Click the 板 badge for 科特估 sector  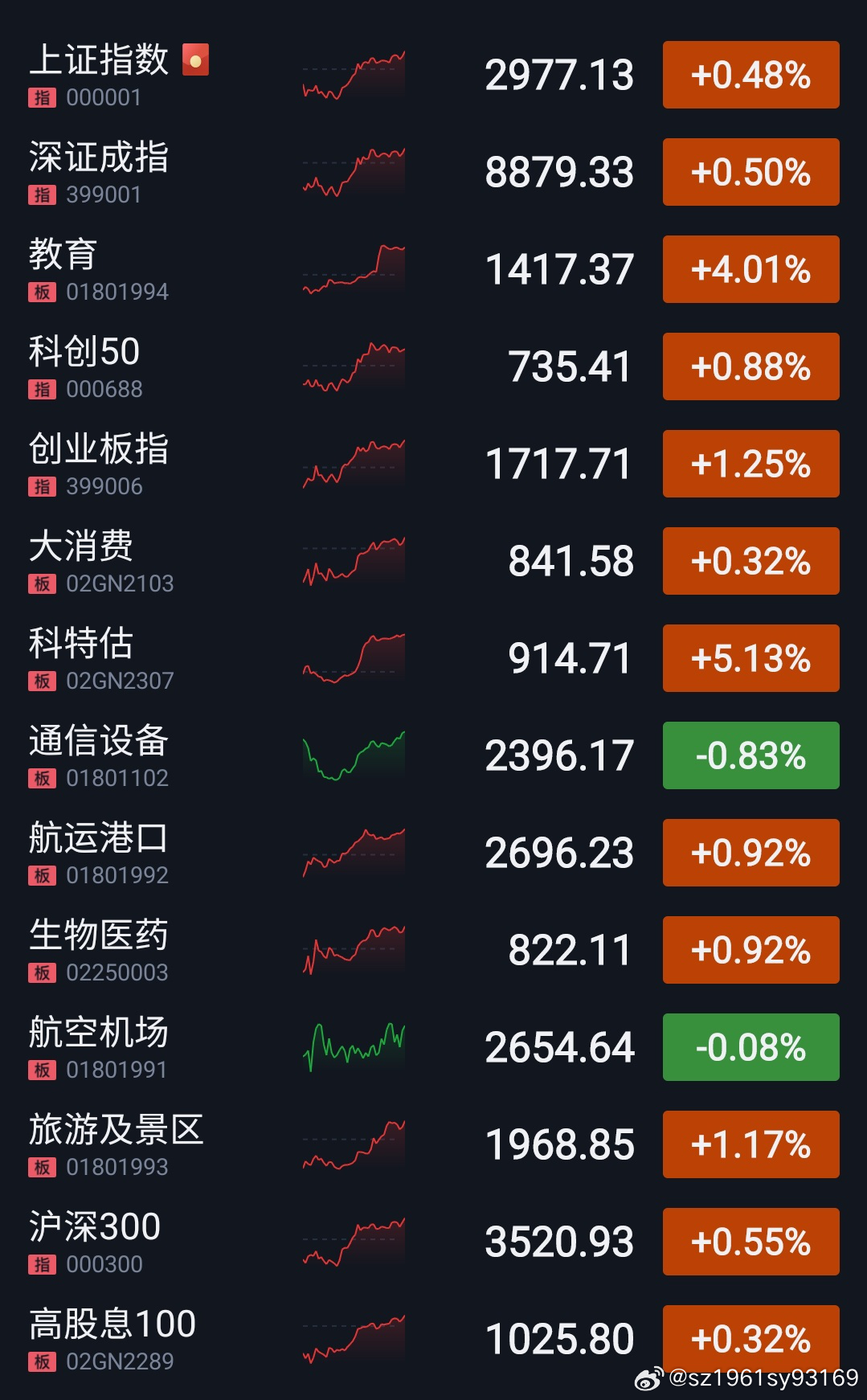[40, 681]
